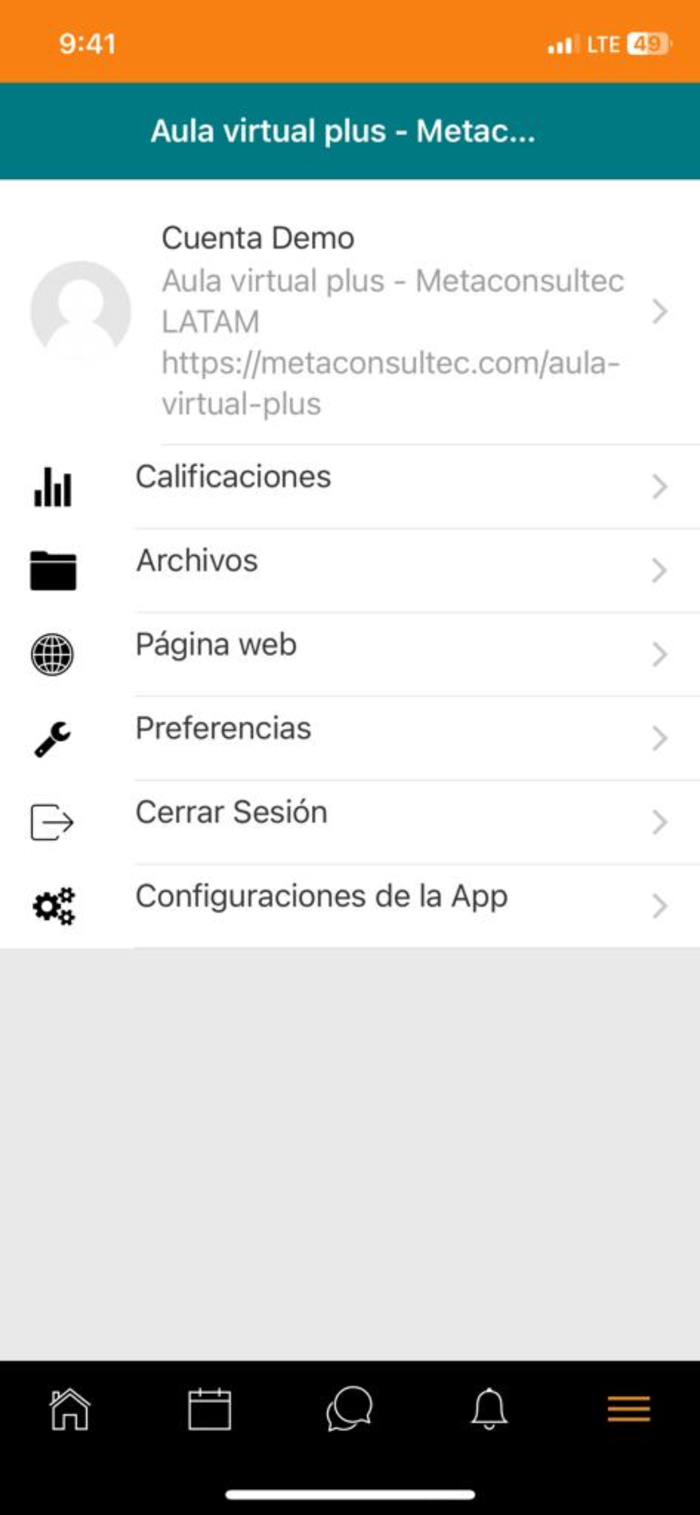Switch to the calendar tab
The width and height of the screenshot is (700, 1515).
210,1410
